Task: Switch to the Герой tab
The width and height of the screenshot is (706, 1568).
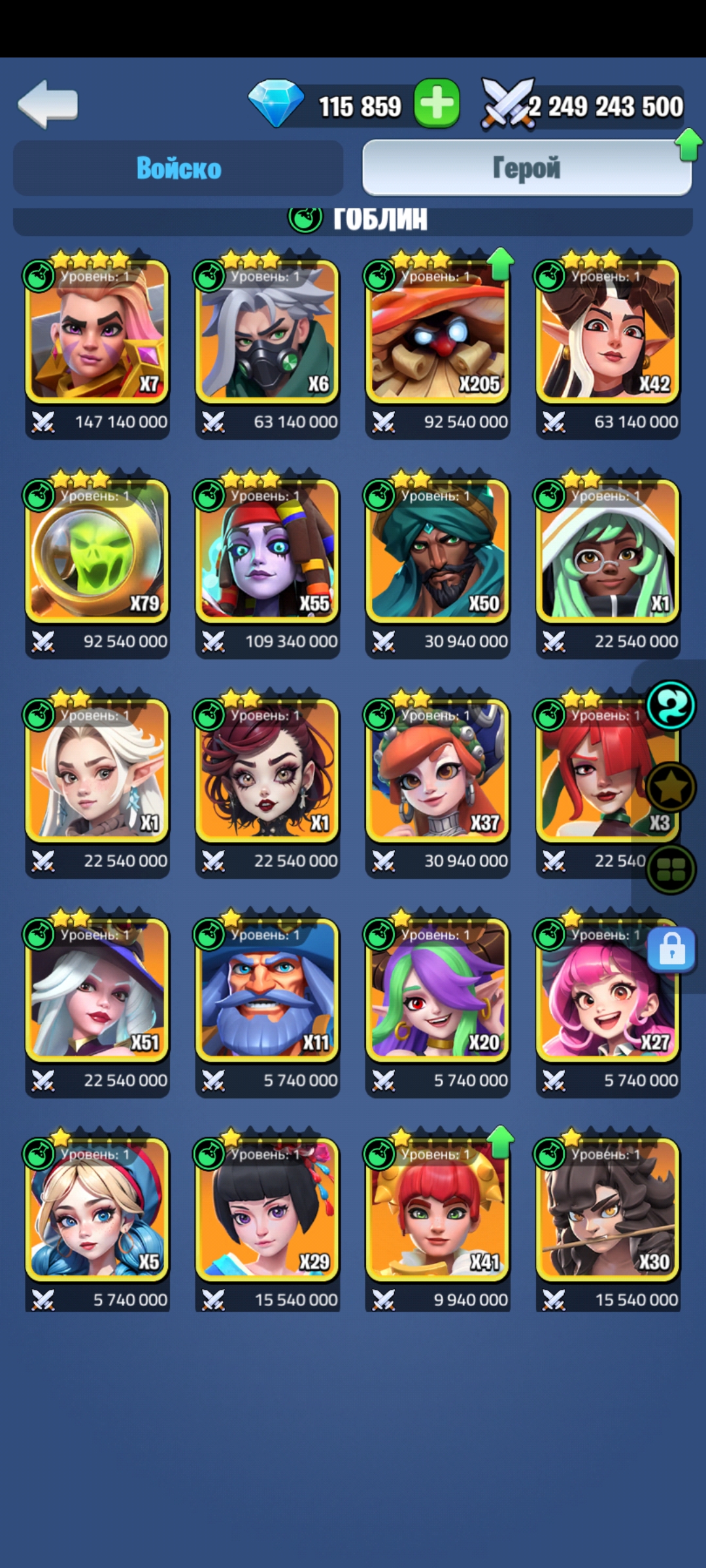Action: pos(526,169)
